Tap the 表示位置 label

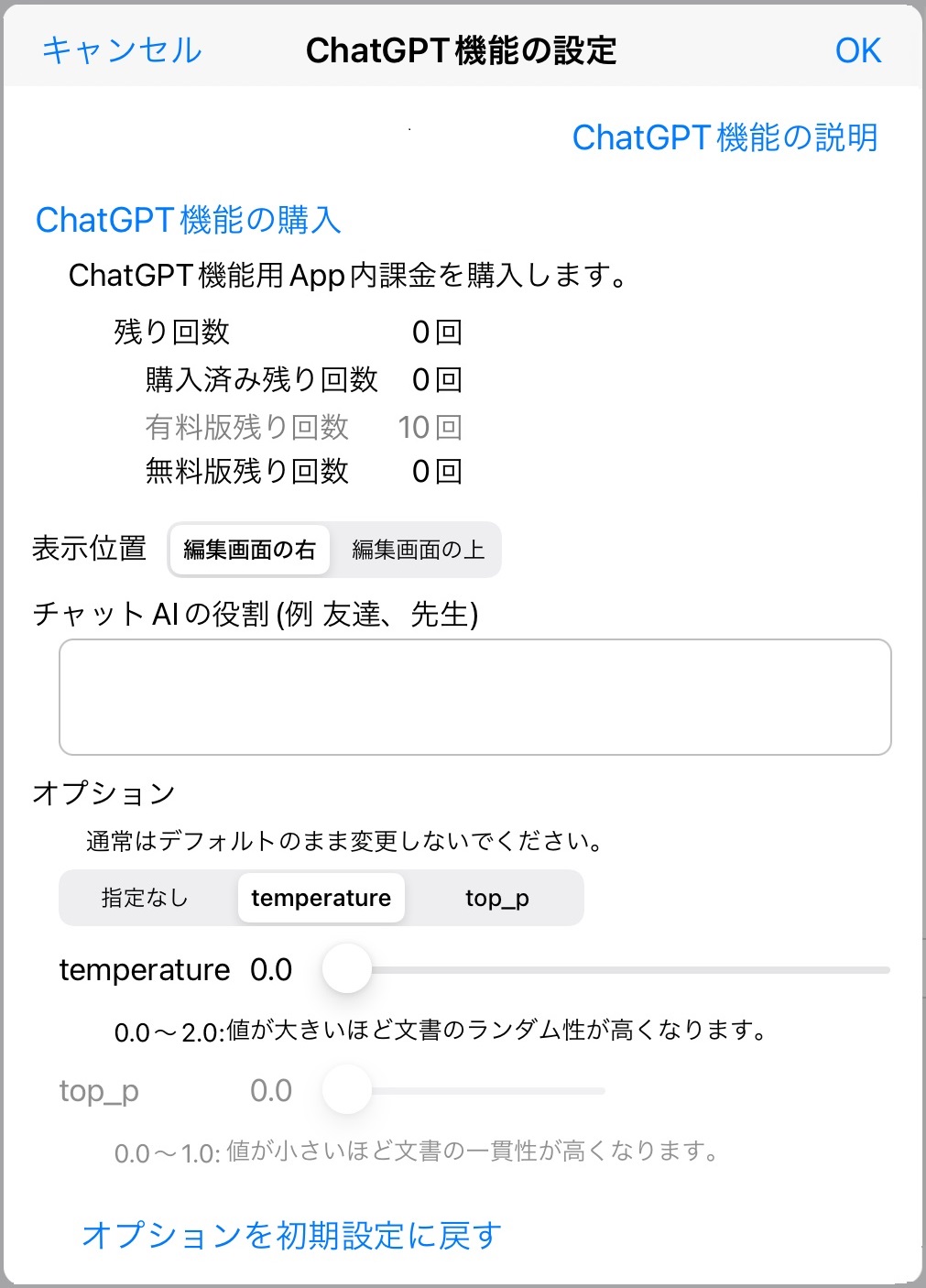click(x=91, y=549)
